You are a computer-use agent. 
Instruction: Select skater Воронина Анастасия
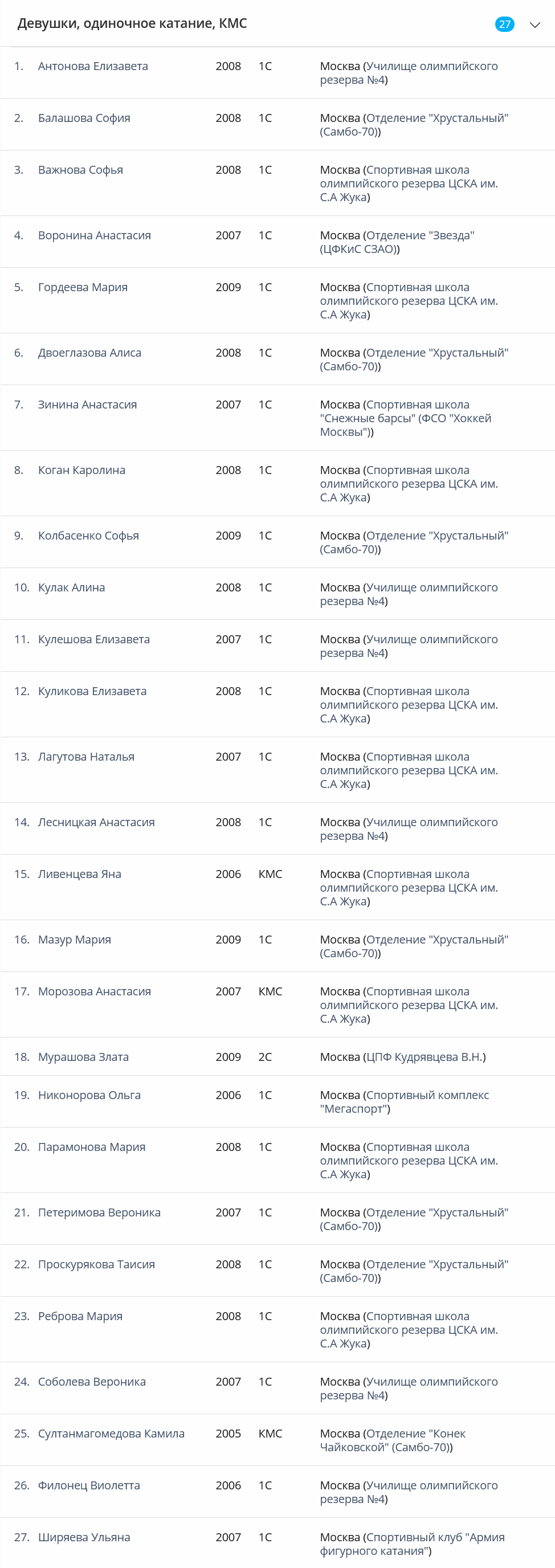click(x=95, y=235)
